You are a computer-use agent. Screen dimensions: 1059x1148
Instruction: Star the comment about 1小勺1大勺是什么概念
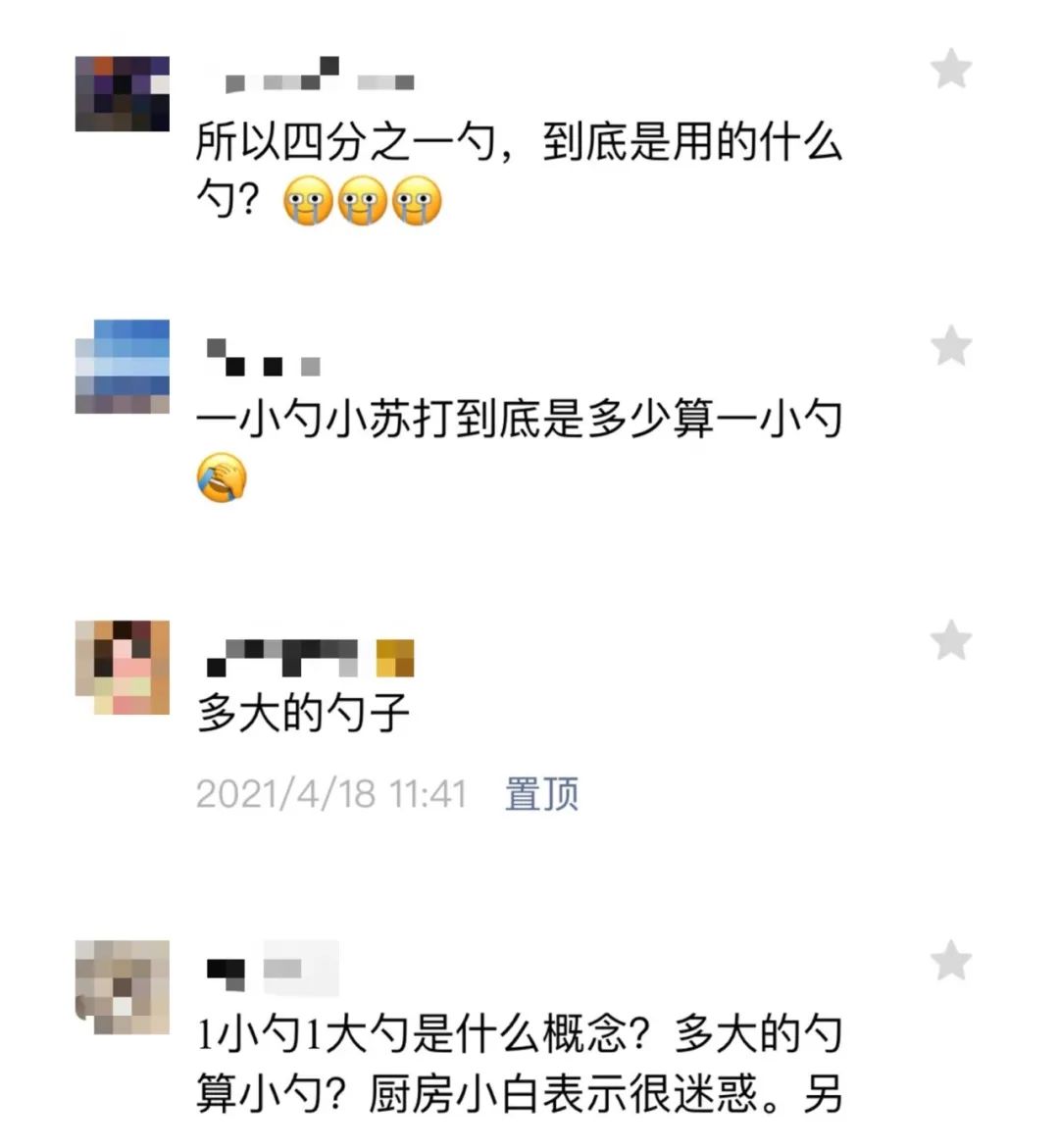point(950,962)
